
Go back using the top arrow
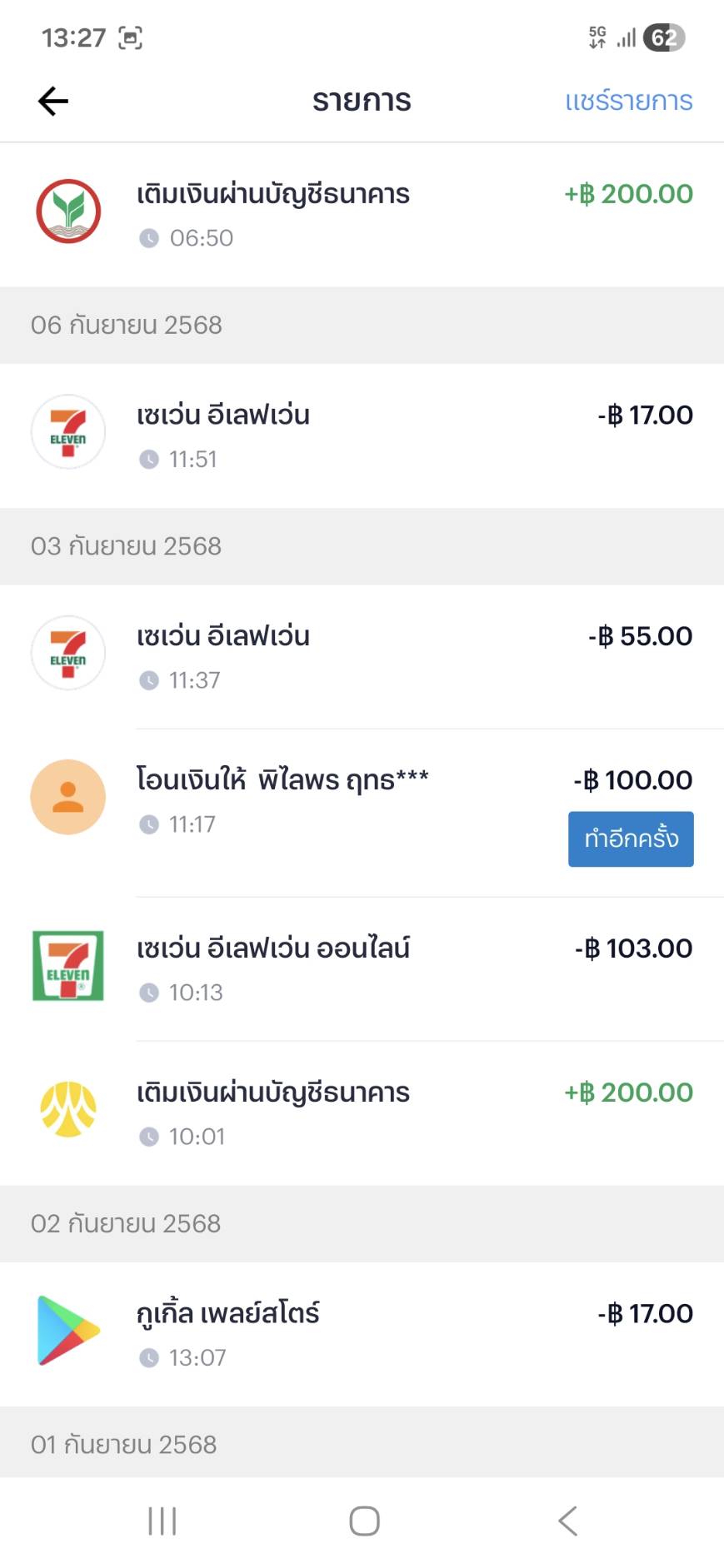(x=53, y=101)
